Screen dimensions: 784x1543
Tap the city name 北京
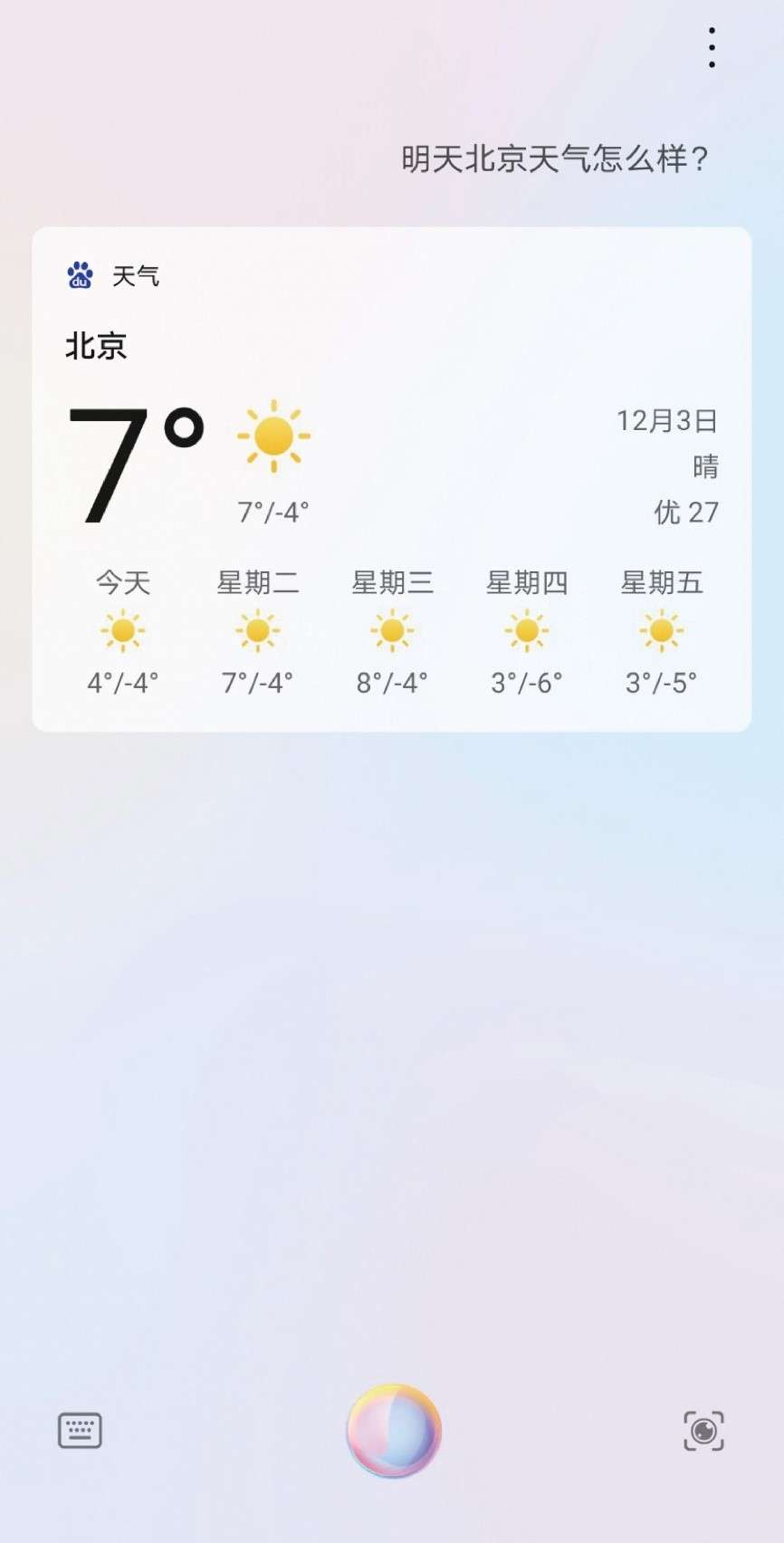pyautogui.click(x=98, y=344)
